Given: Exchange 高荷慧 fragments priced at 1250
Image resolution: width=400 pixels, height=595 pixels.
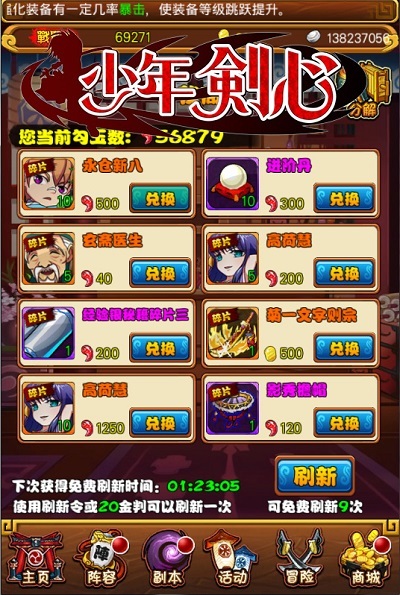Looking at the screenshot, I should (160, 422).
